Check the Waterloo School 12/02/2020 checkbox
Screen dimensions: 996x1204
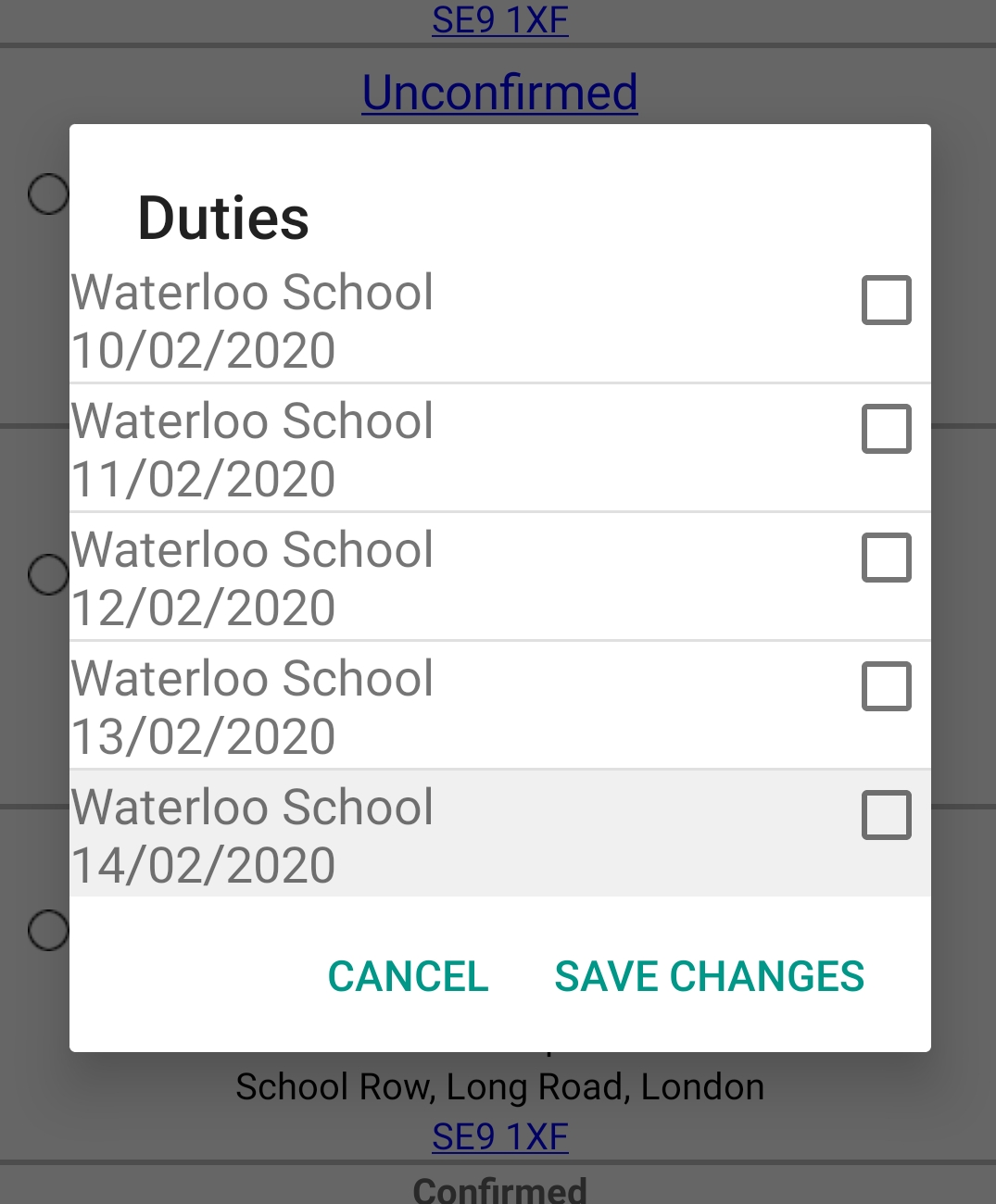pyautogui.click(x=886, y=557)
